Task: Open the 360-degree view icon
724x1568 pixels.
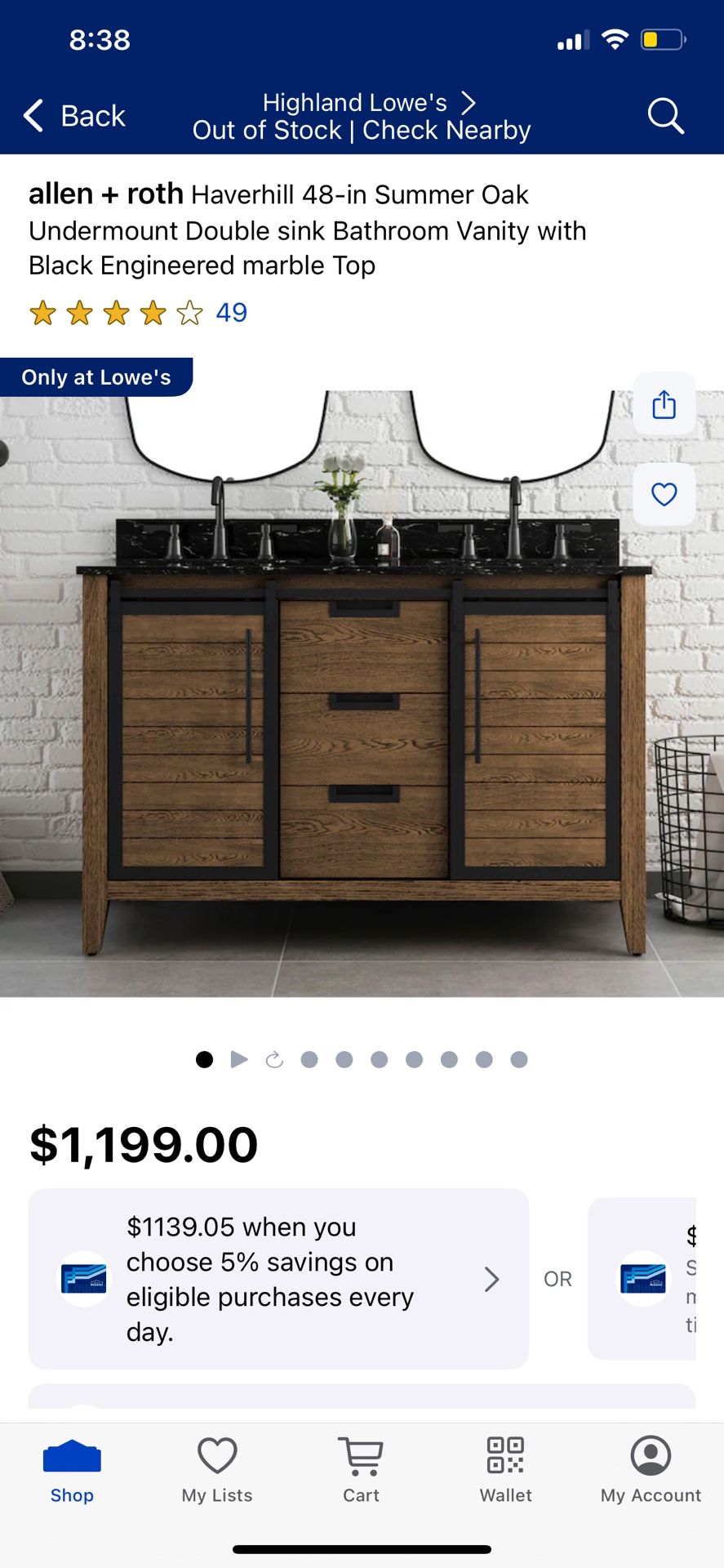Action: [x=274, y=1059]
